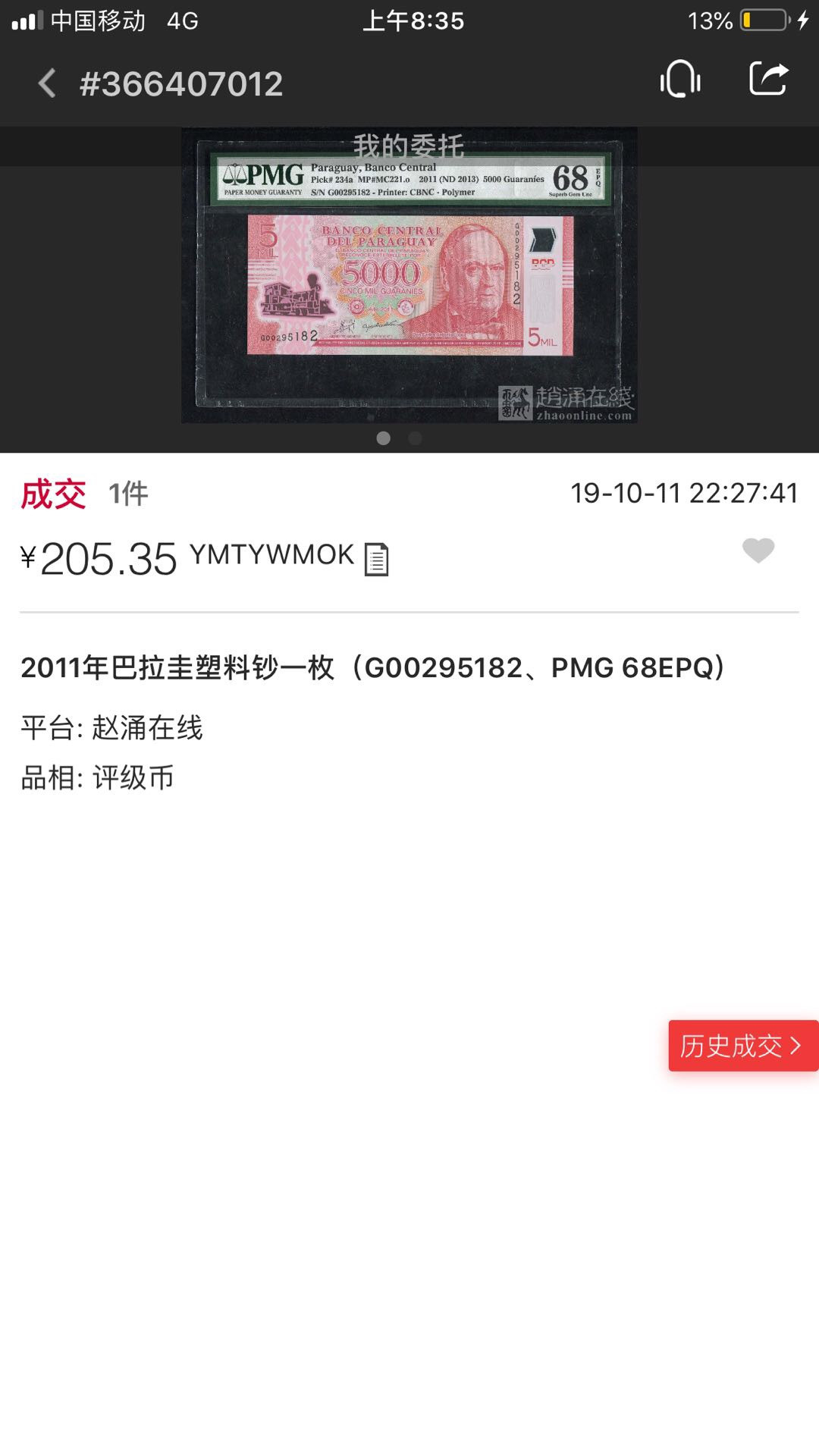Tap the left chevron next to lot number
Image resolution: width=819 pixels, height=1456 pixels.
pos(47,82)
